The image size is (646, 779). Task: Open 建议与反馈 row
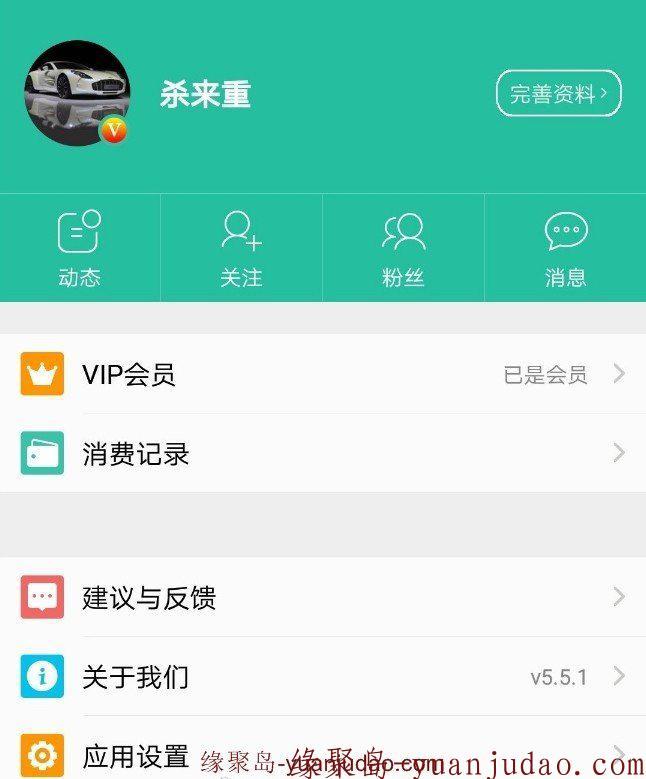[322, 597]
